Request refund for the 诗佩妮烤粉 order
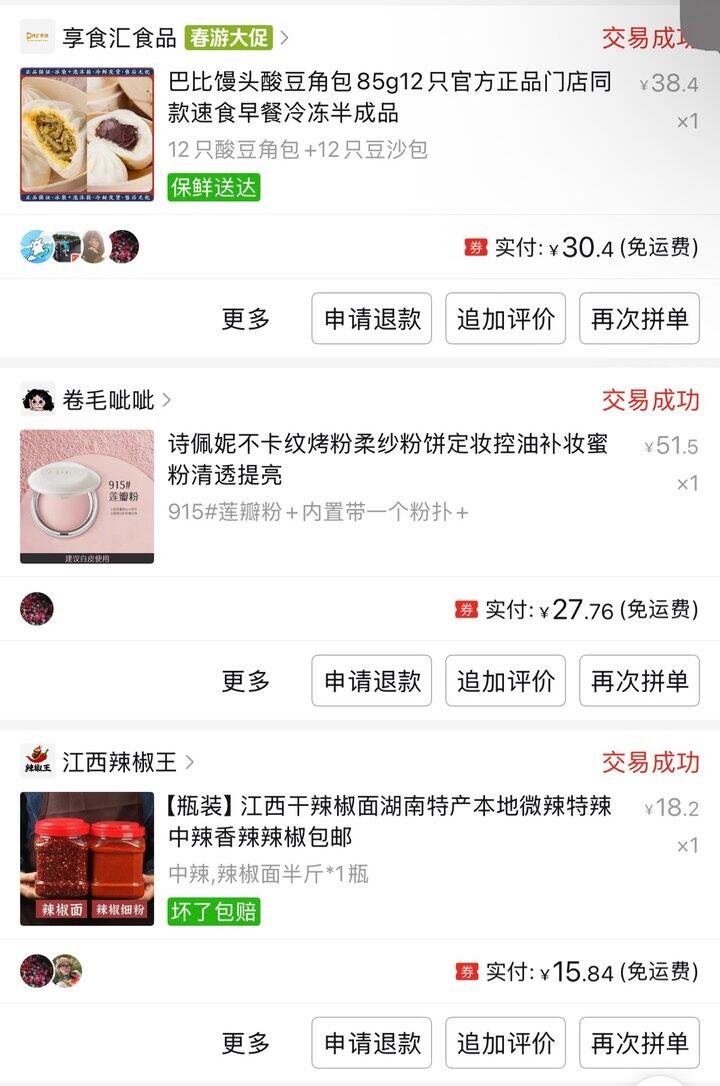Image resolution: width=720 pixels, height=1086 pixels. [372, 681]
